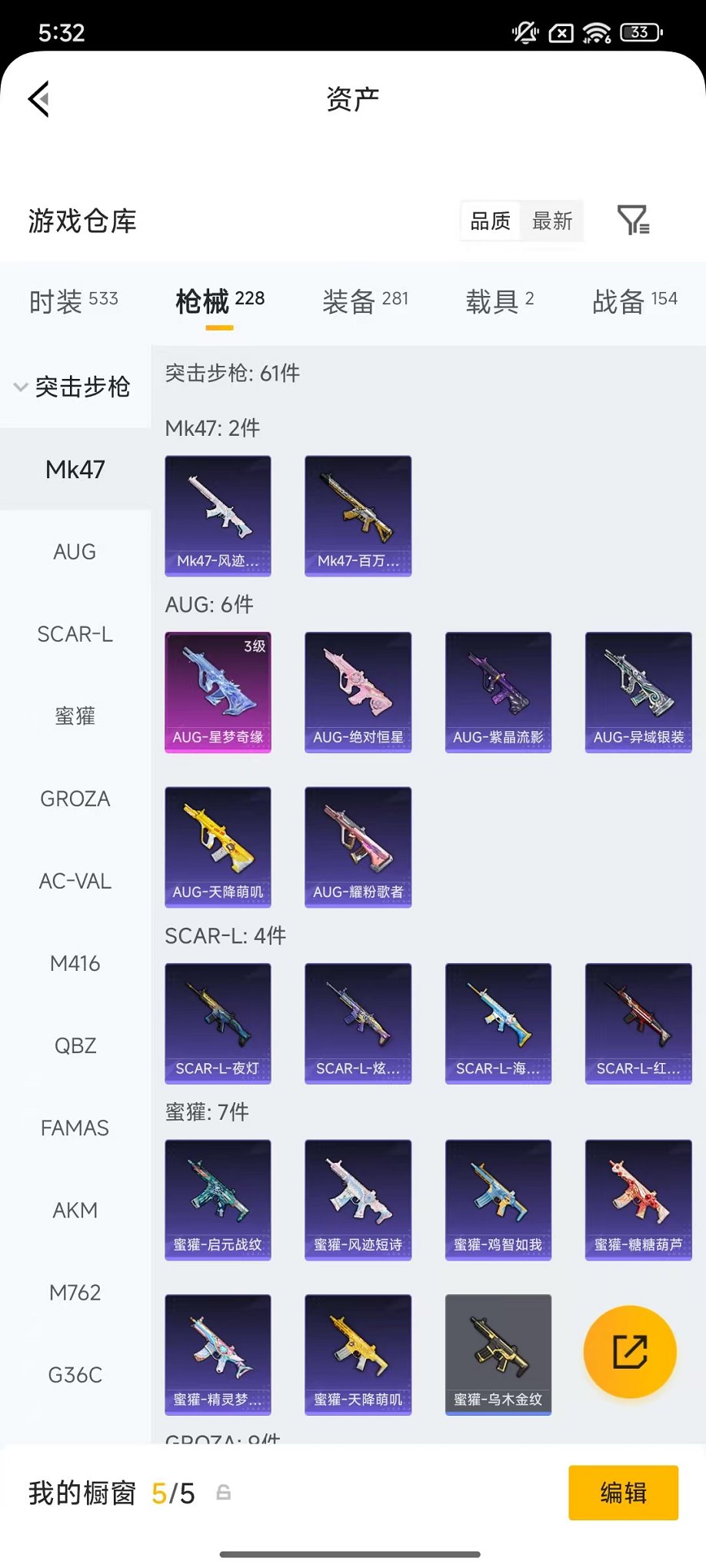Viewport: 706px width, 1568px height.
Task: Sort the warehouse by 品质
Action: coord(490,221)
